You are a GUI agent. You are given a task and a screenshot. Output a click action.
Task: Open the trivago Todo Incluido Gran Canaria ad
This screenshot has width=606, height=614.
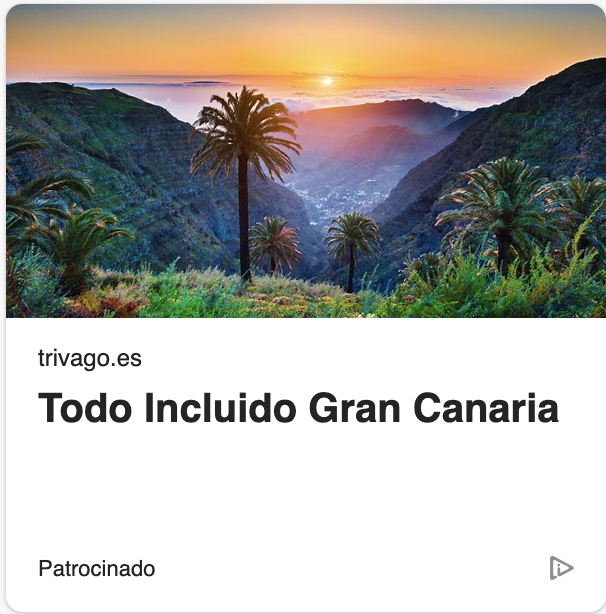click(298, 409)
